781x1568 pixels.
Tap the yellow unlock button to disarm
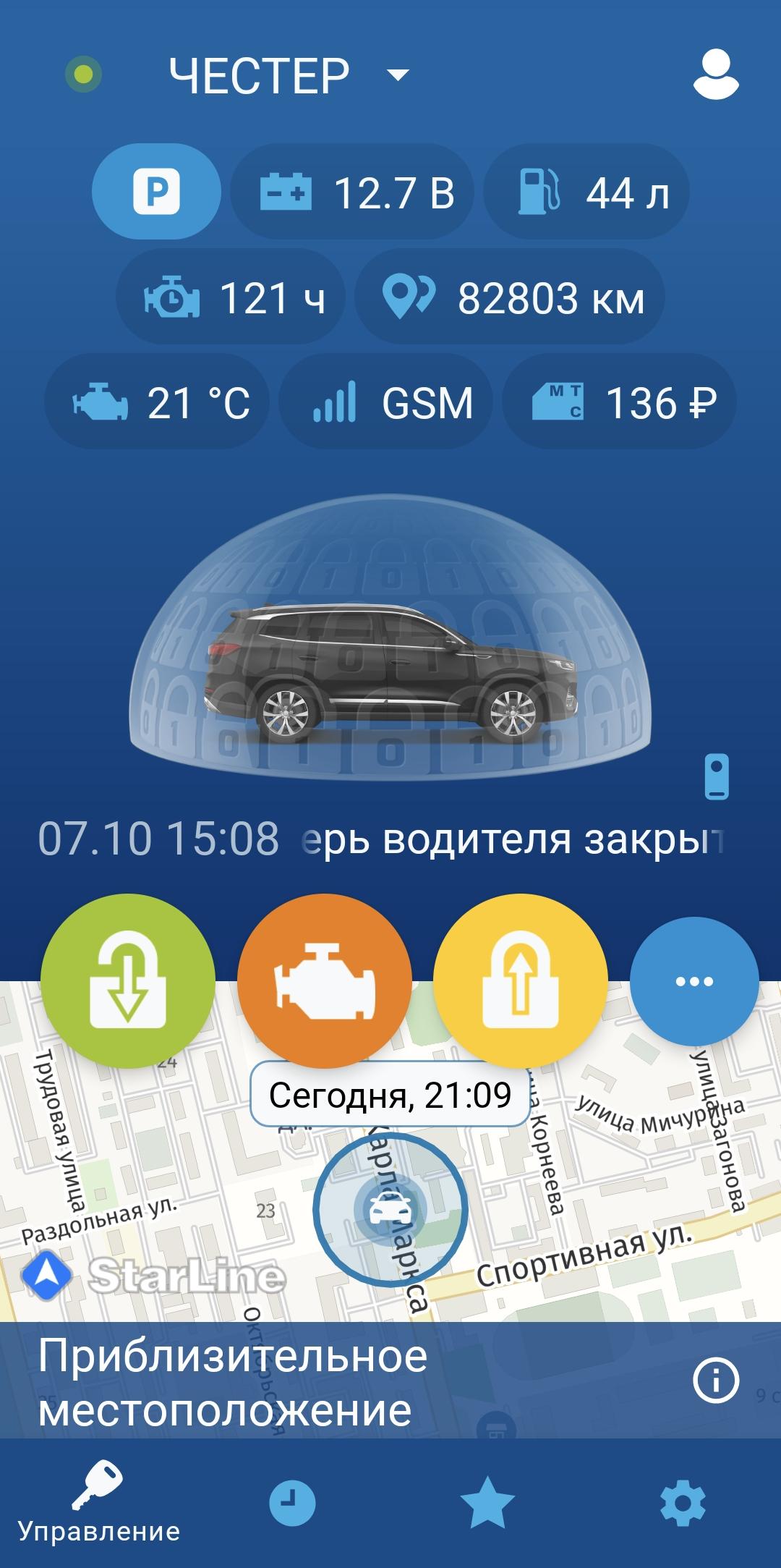[521, 981]
